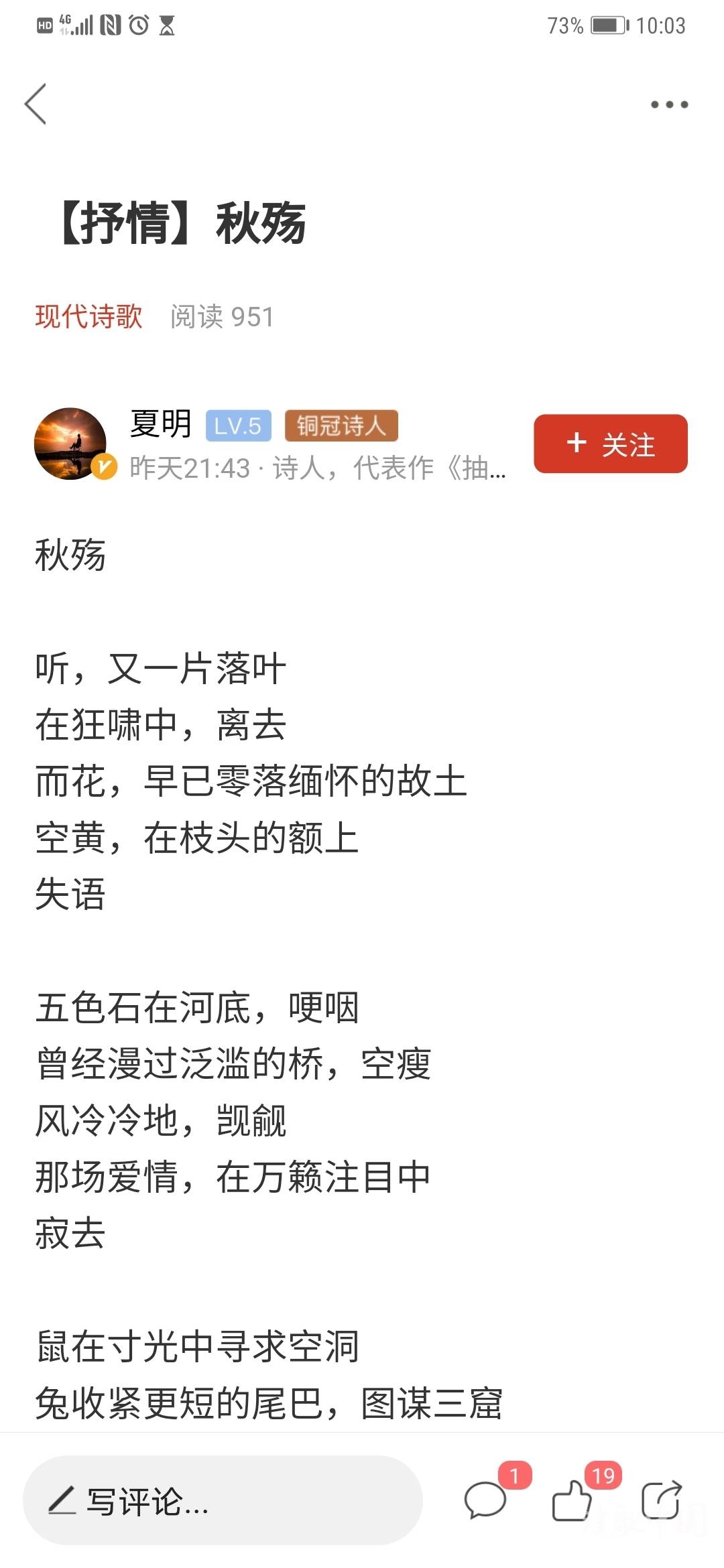Tap the 写评论 comment field

pyautogui.click(x=223, y=1500)
